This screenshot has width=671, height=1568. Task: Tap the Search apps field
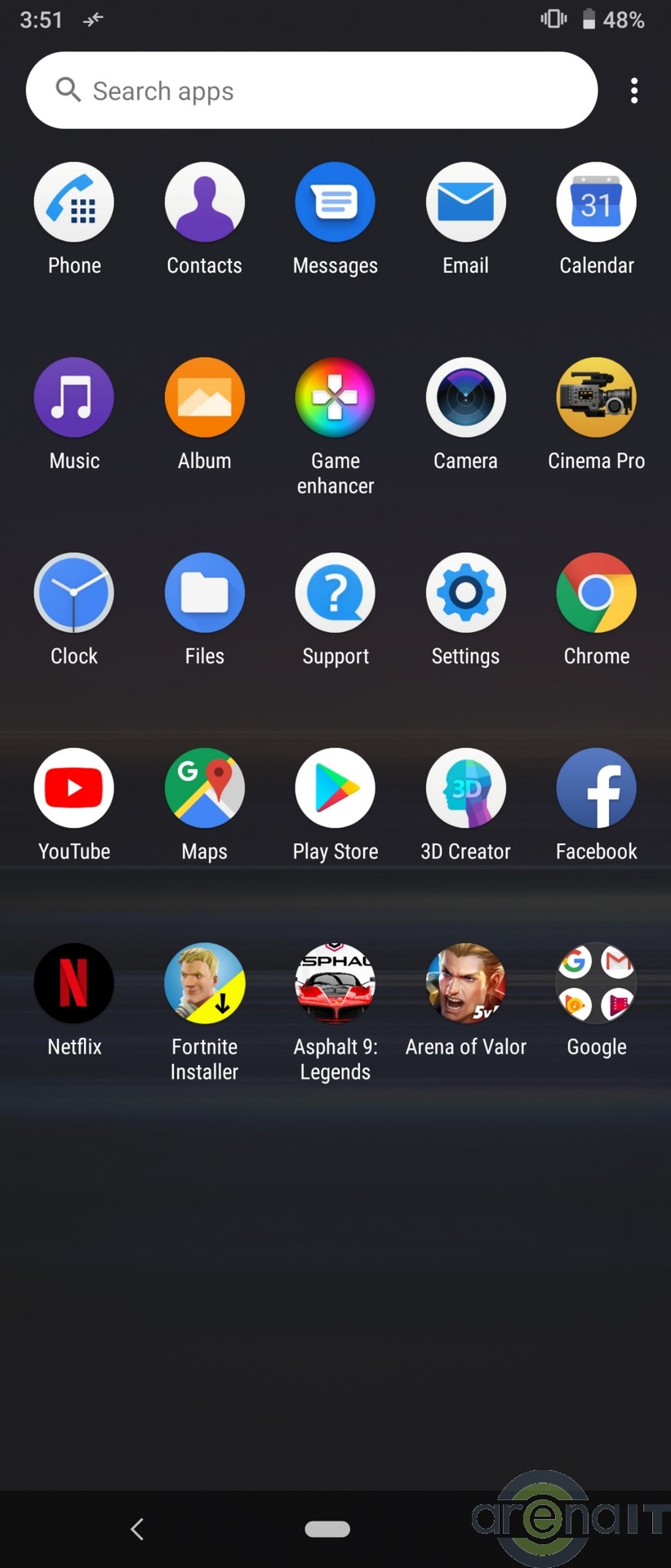pyautogui.click(x=310, y=91)
